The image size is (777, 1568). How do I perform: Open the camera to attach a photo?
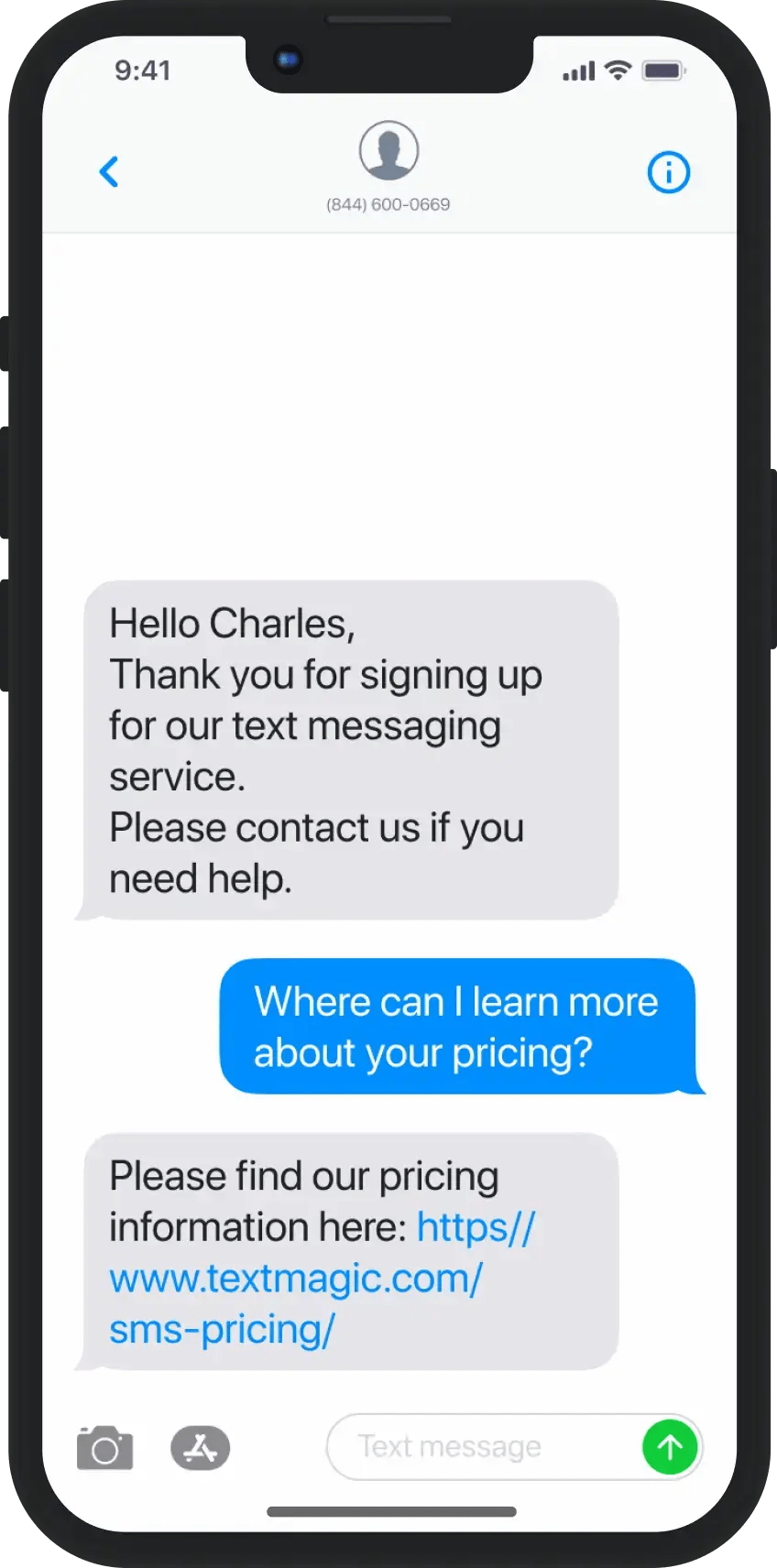coord(104,1448)
